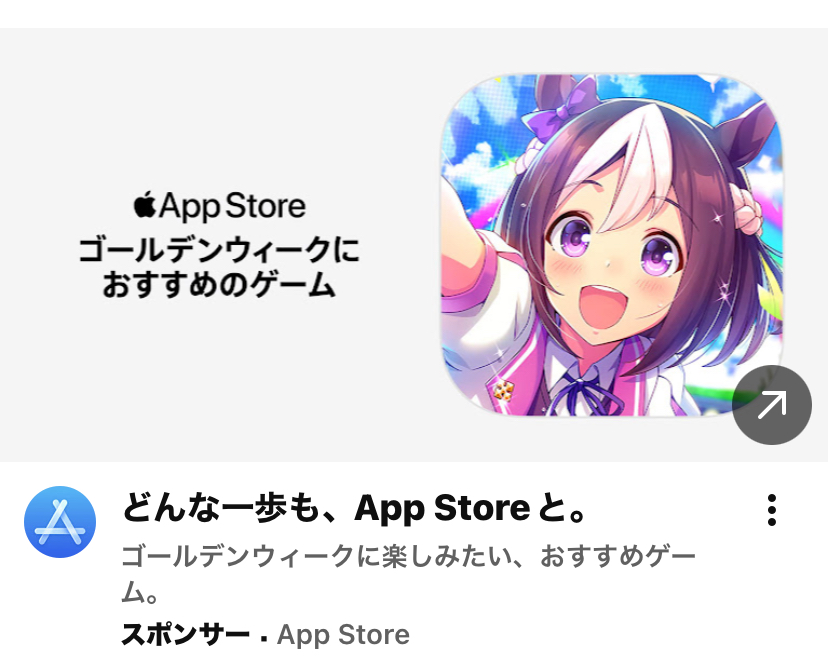Open the three-dot menu for the ad

point(771,510)
